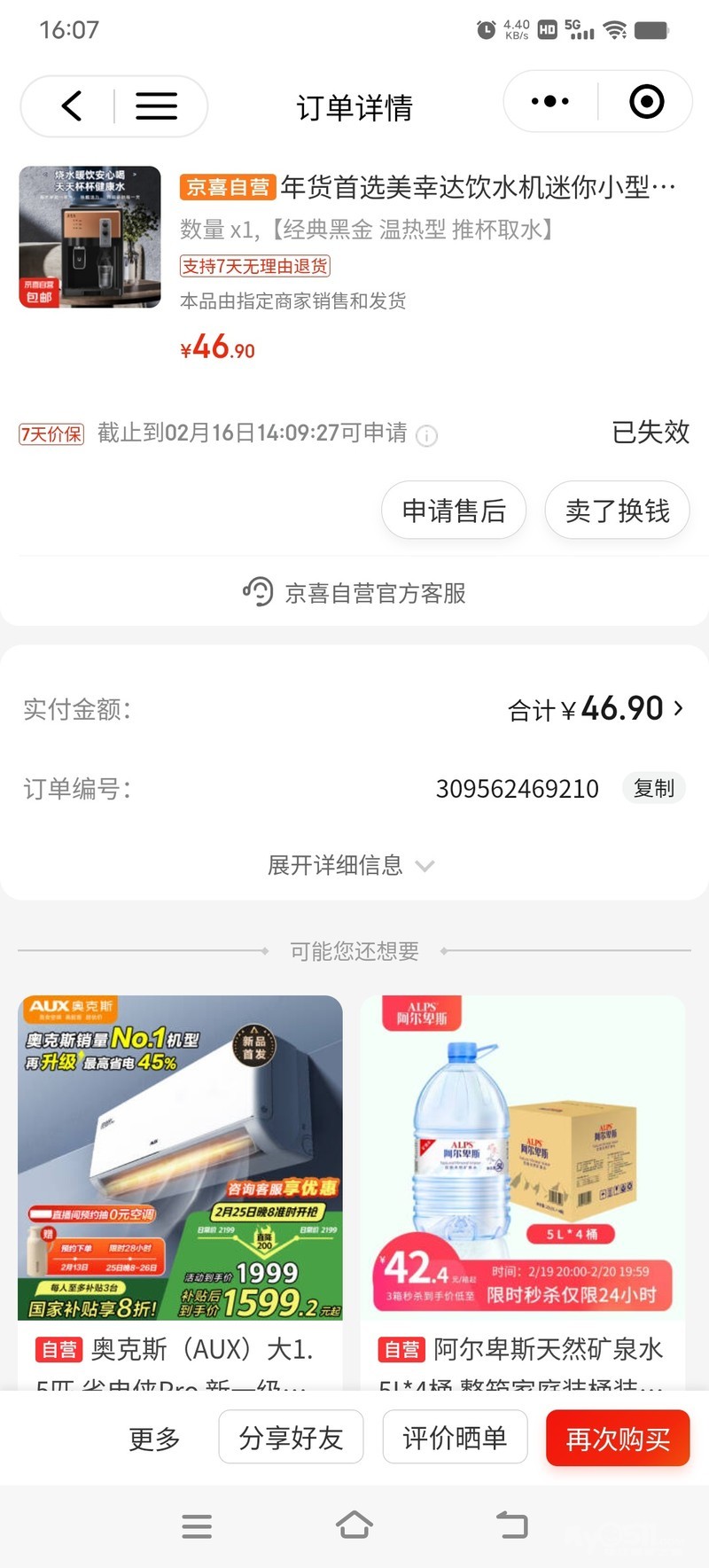Share order via 分享好友
The width and height of the screenshot is (709, 1568).
(x=291, y=1438)
